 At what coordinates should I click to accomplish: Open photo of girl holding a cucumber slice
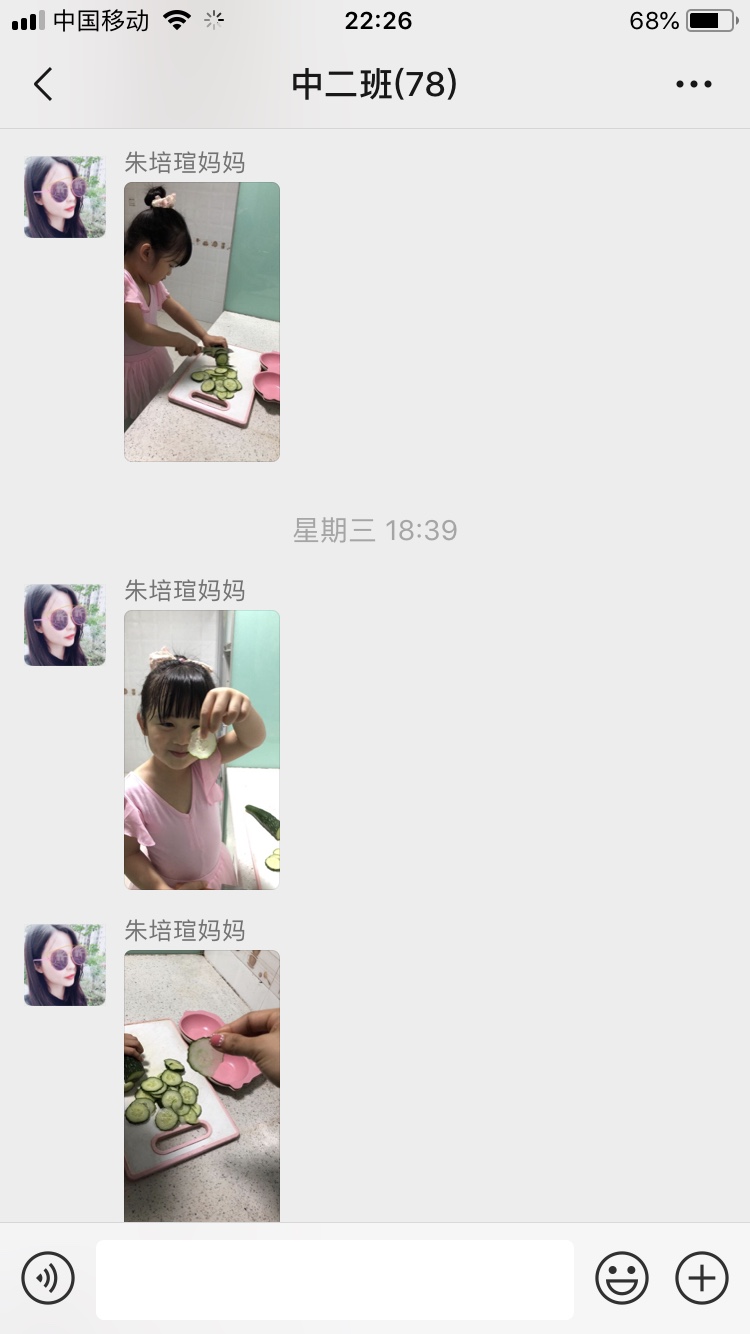(202, 749)
